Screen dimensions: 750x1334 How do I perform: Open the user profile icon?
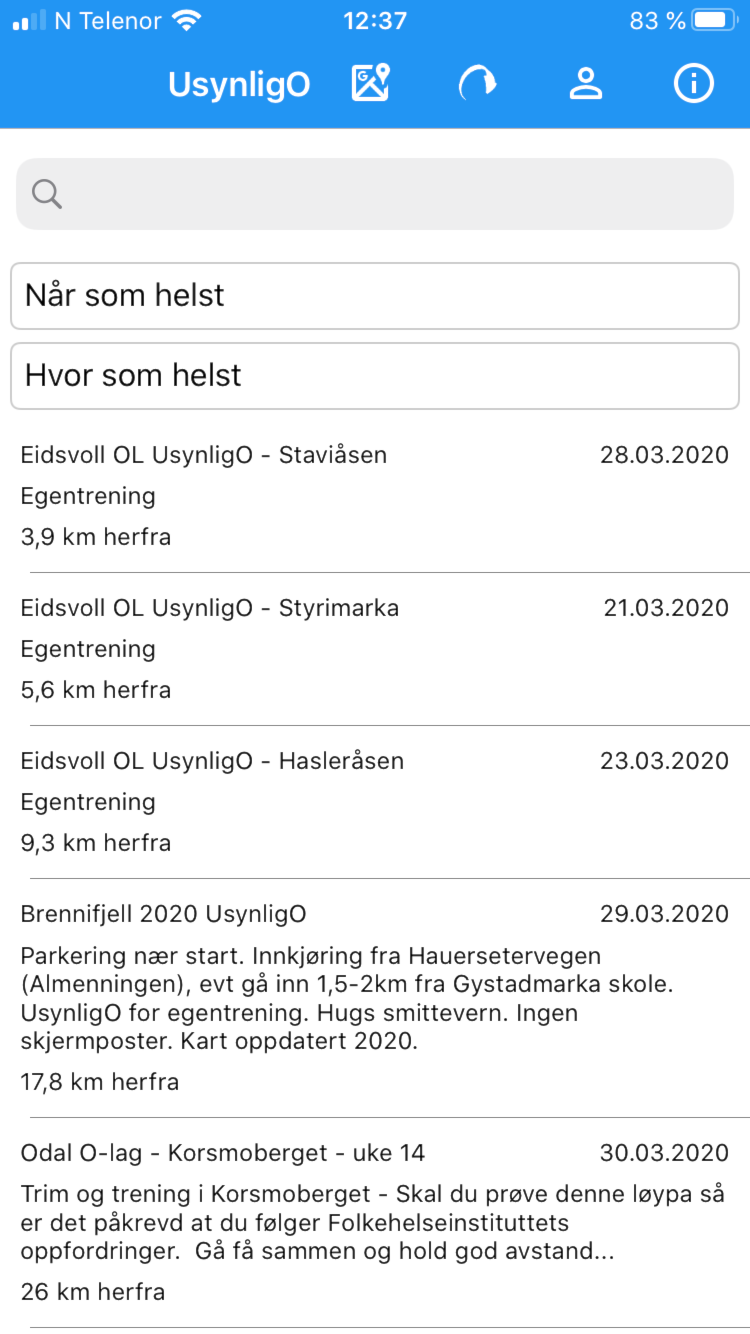pos(586,83)
